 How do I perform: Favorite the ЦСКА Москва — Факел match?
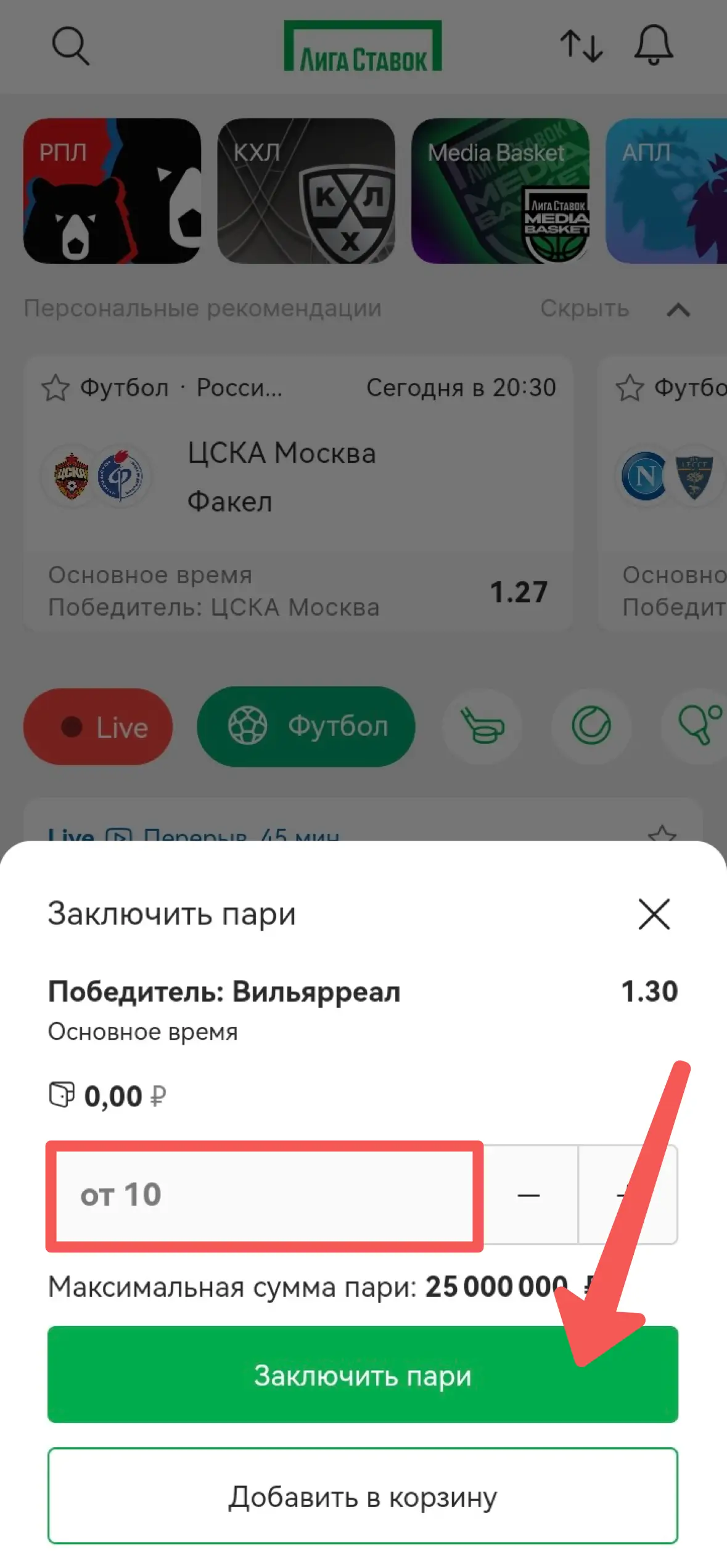click(55, 387)
